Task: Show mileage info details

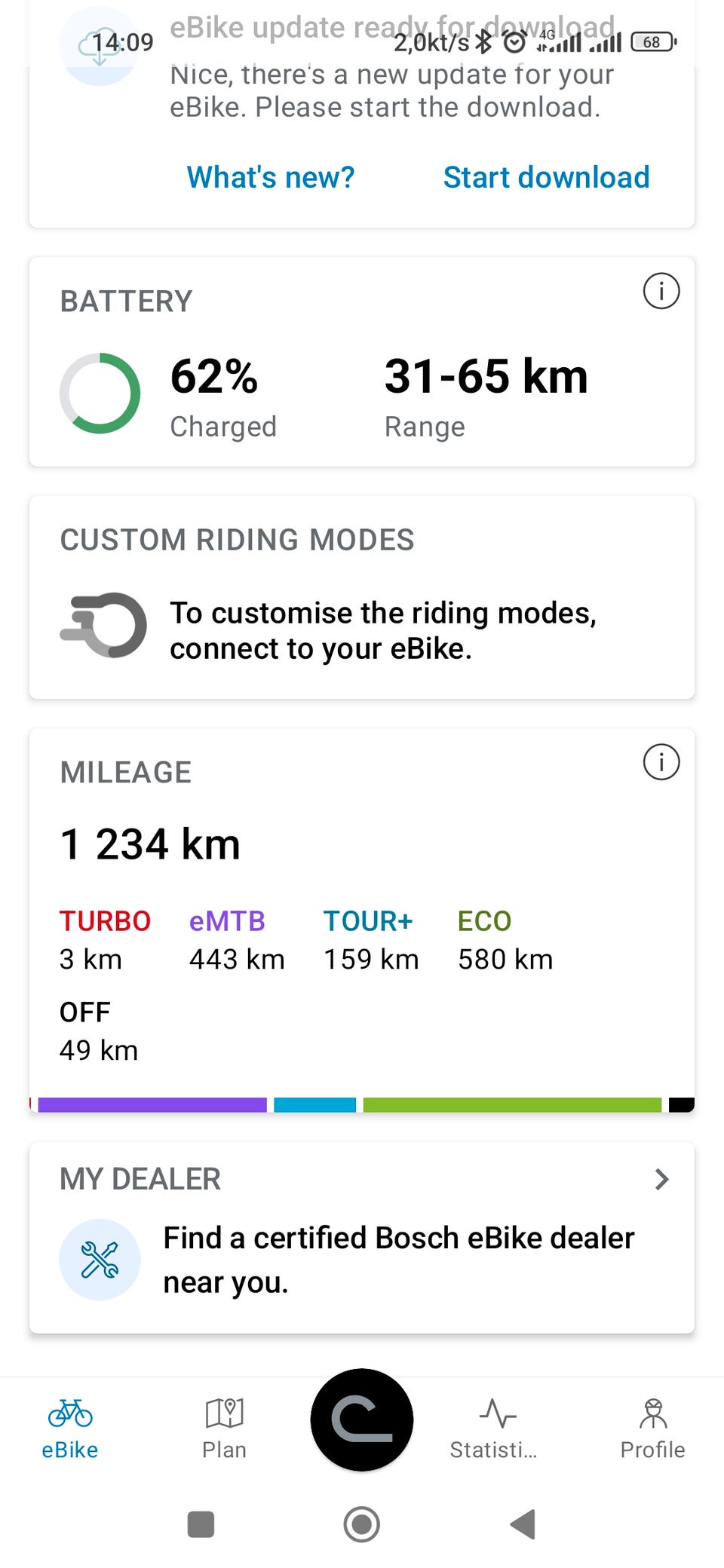Action: [x=661, y=762]
